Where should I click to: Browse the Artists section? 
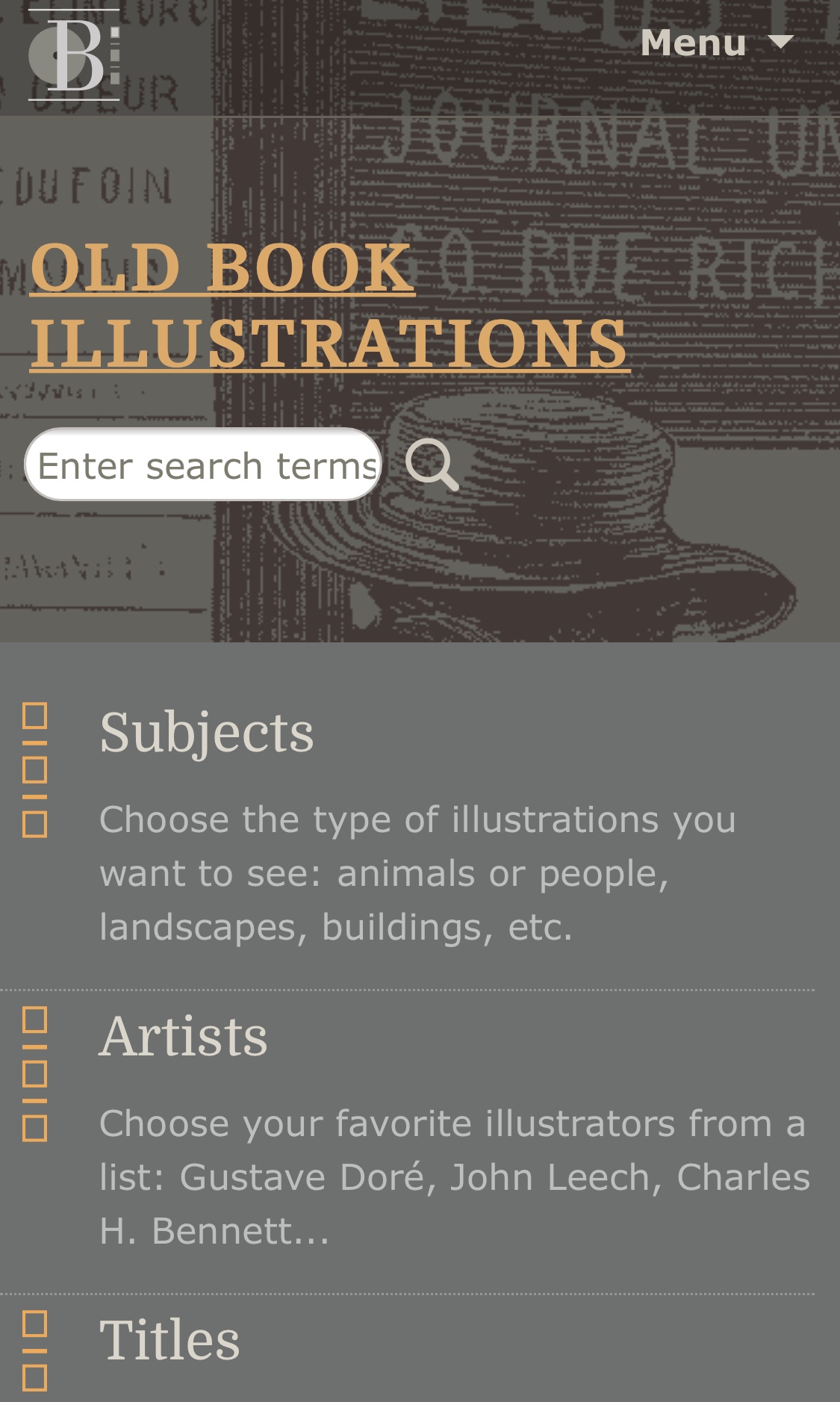click(x=183, y=1037)
